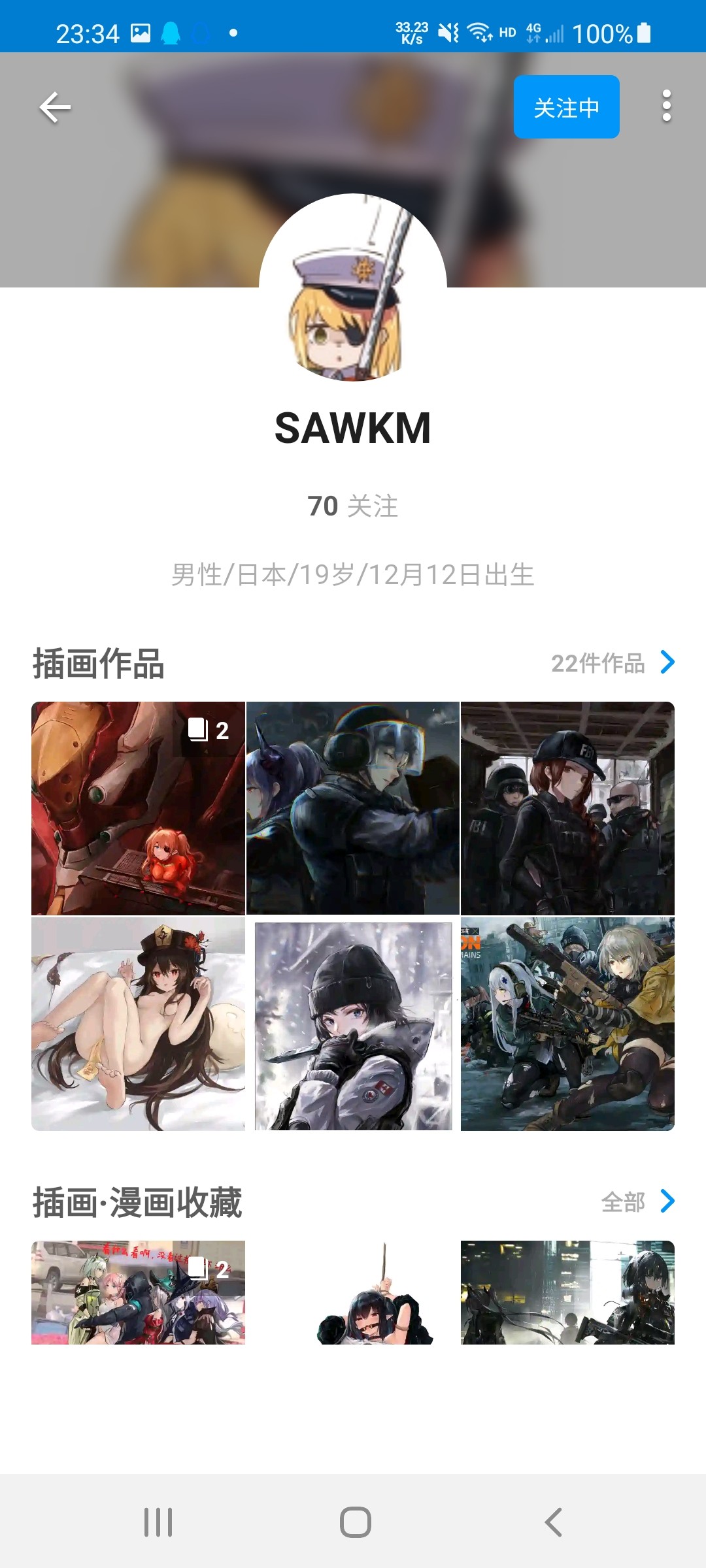This screenshot has height=1568, width=706.
Task: Open SAWKM's profile avatar picture
Action: click(x=353, y=287)
